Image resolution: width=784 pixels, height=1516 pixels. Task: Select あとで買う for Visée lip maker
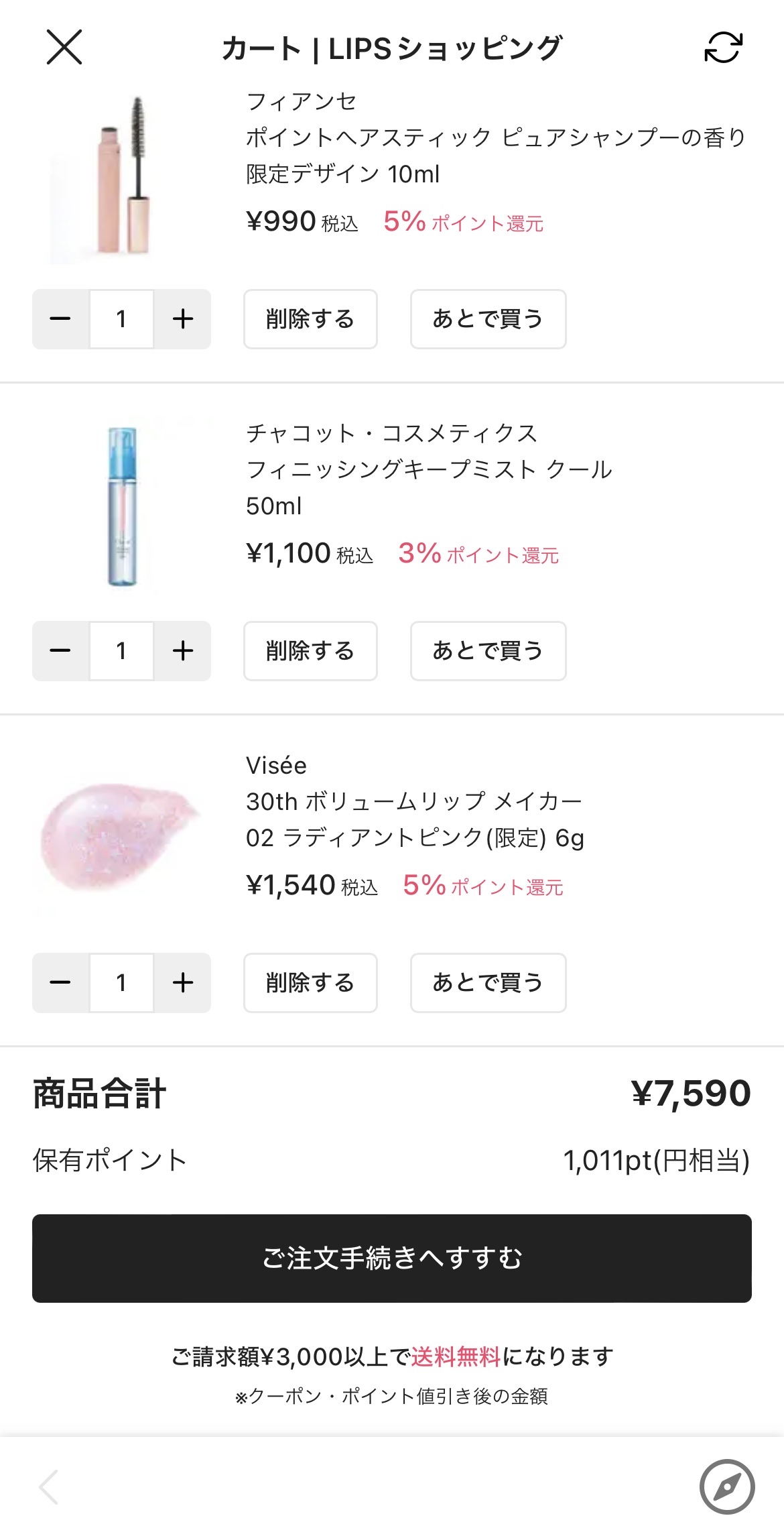click(x=487, y=983)
